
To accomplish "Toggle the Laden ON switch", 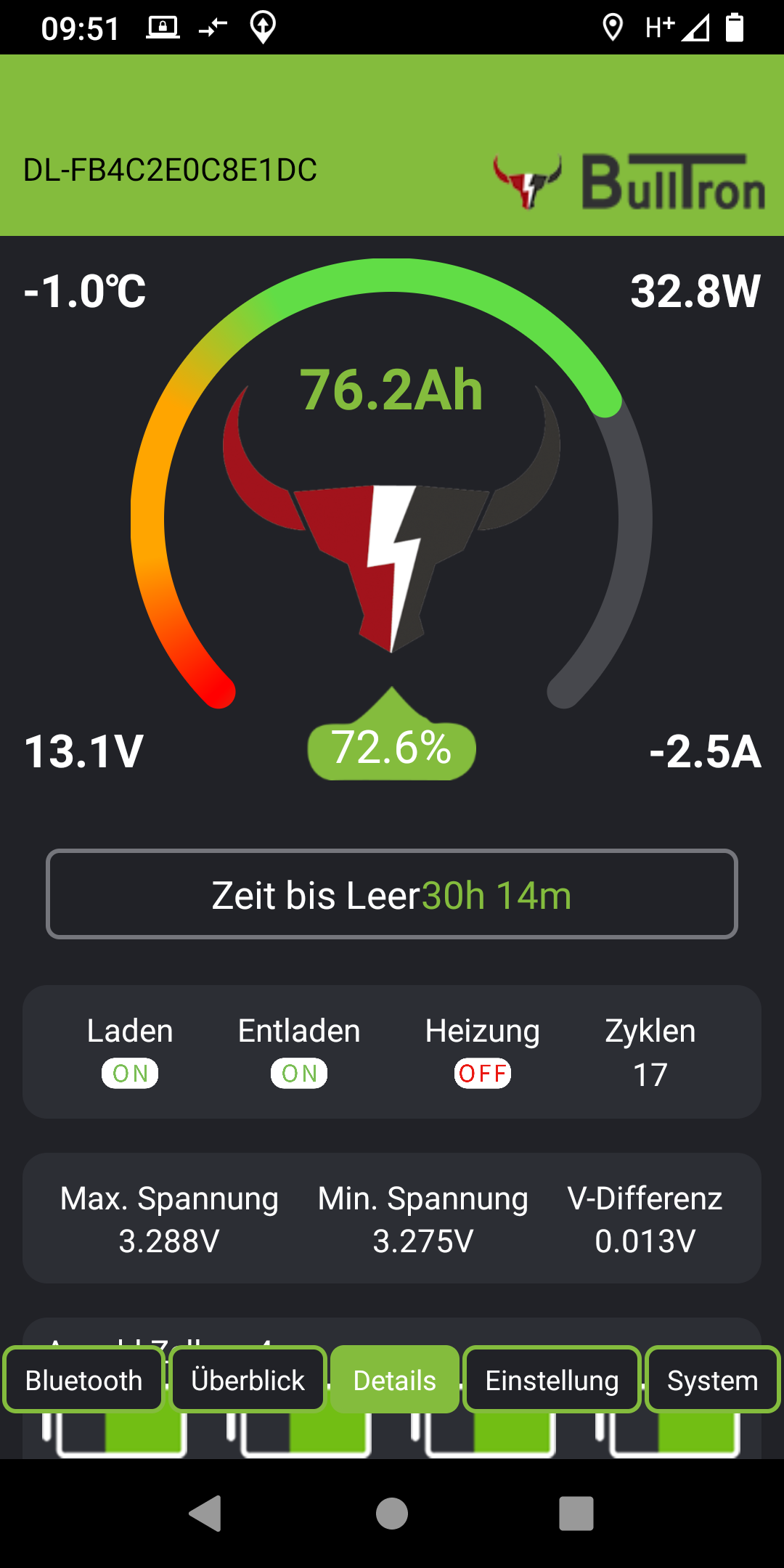I will tap(130, 1073).
